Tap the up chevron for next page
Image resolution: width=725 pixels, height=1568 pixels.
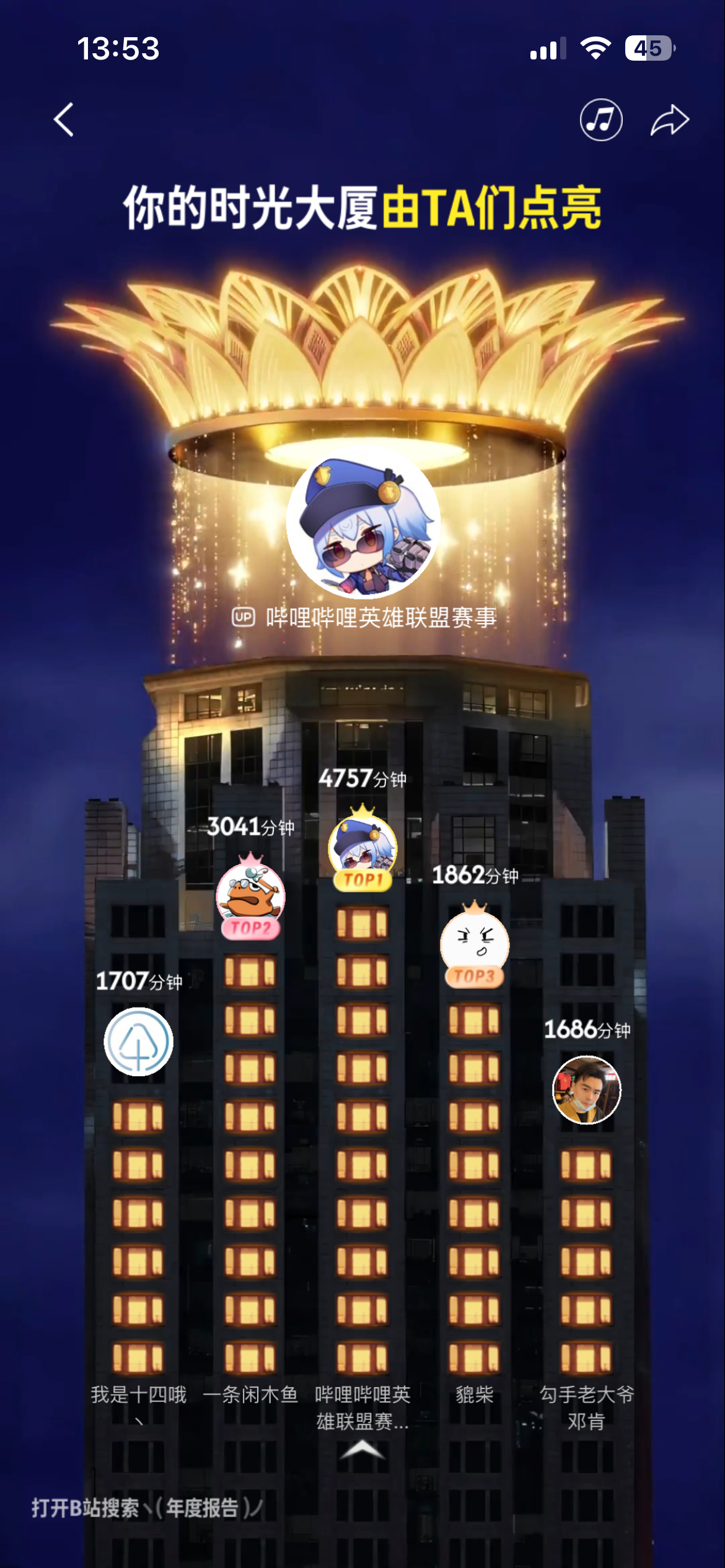[x=362, y=1450]
